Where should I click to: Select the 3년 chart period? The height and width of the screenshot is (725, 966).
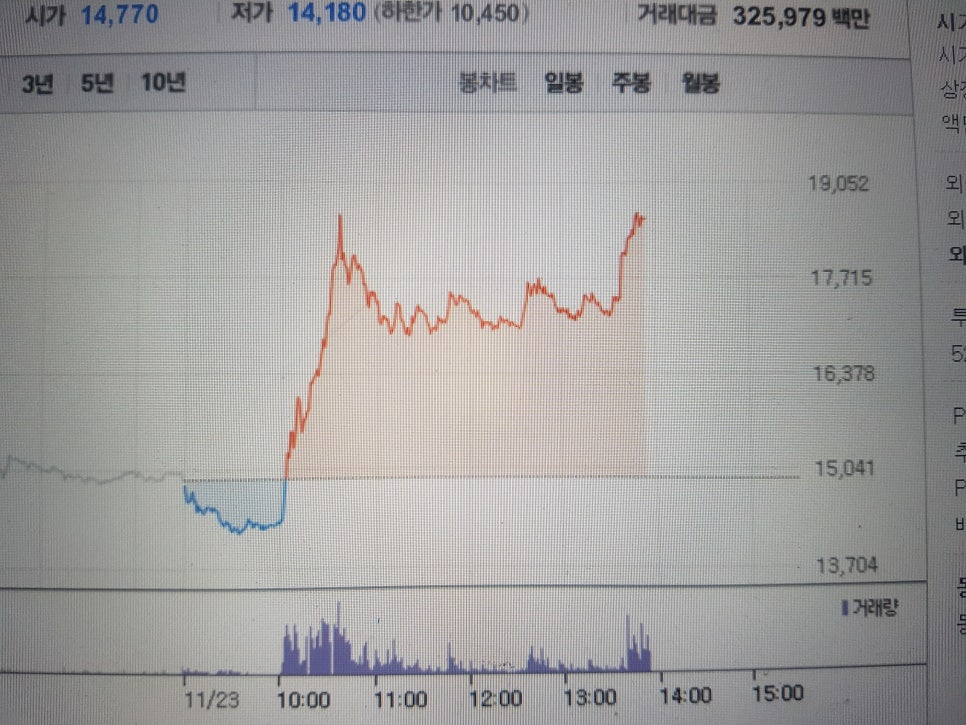(36, 83)
